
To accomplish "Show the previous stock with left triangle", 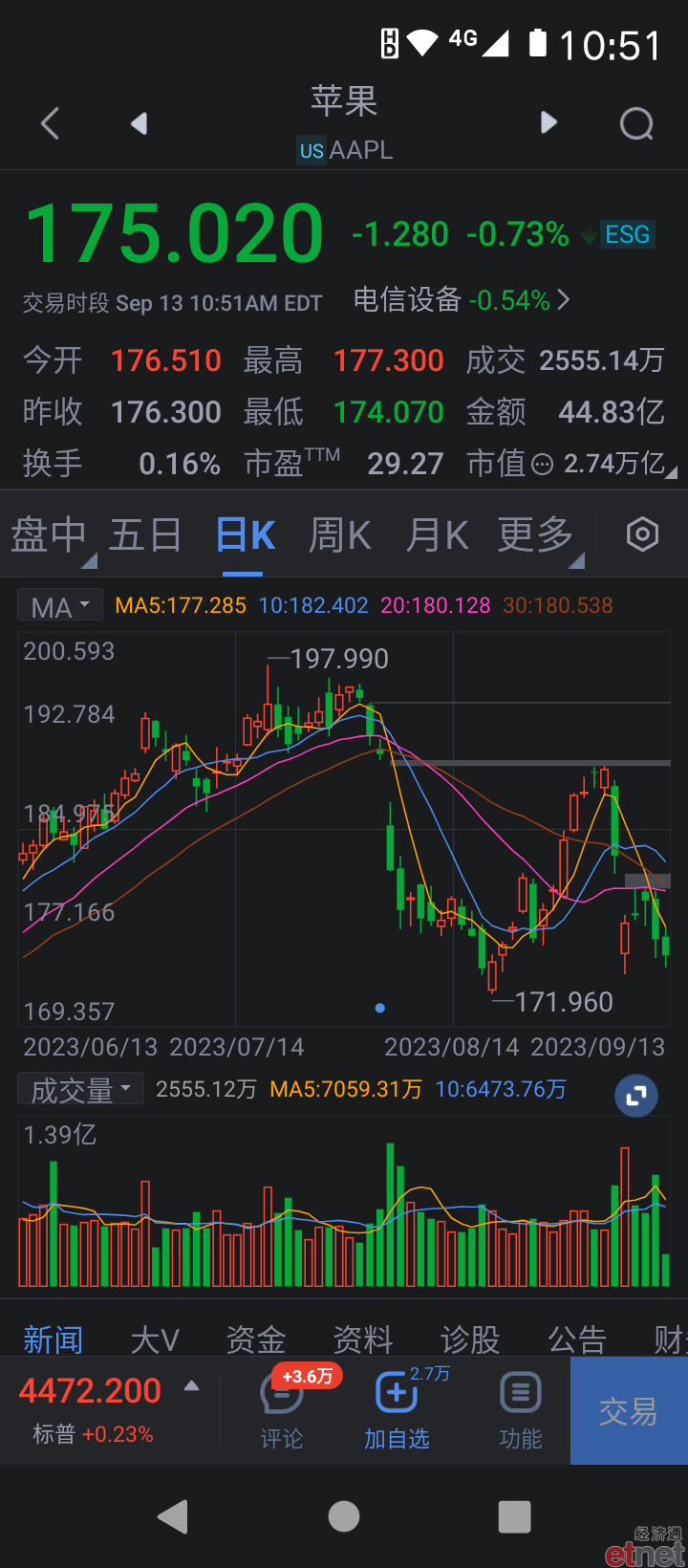I will coord(140,123).
